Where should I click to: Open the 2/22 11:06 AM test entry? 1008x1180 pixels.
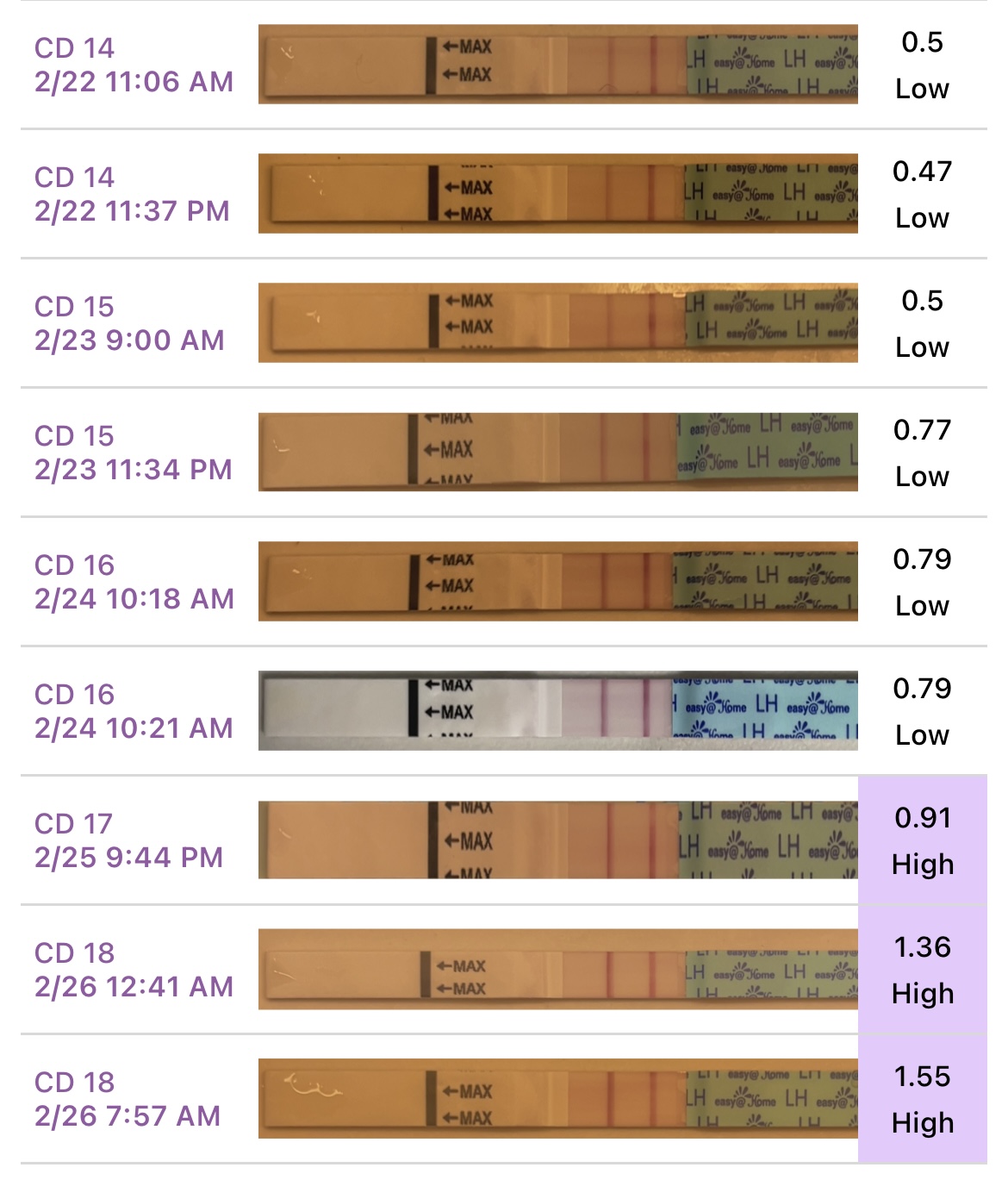coord(134,65)
